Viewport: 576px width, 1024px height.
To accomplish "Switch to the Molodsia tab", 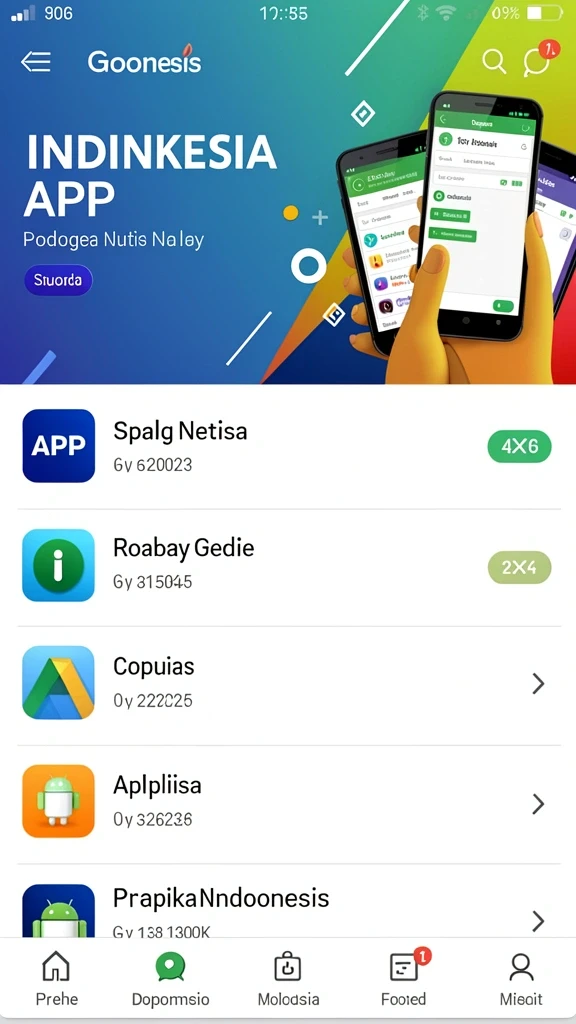I will (288, 978).
